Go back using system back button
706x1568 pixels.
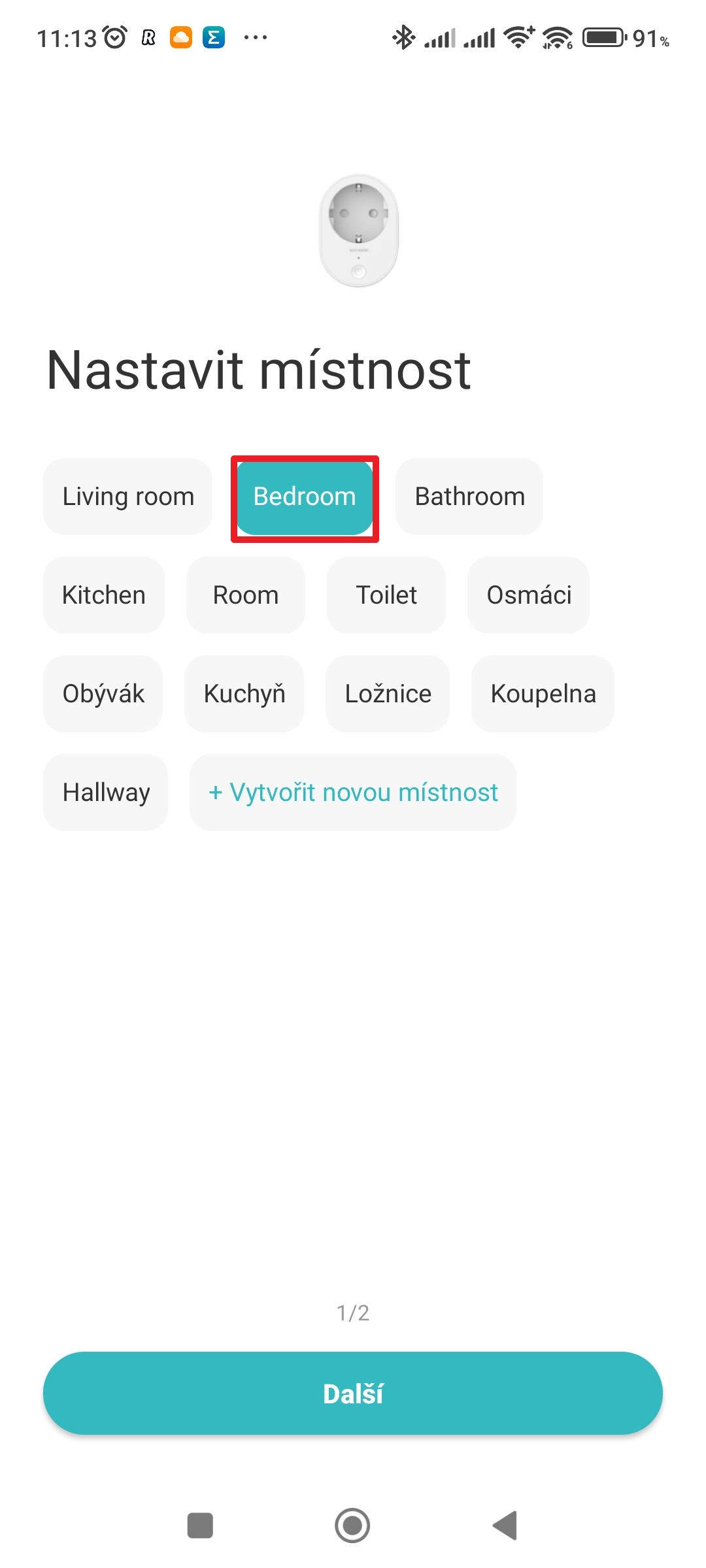point(505,1526)
